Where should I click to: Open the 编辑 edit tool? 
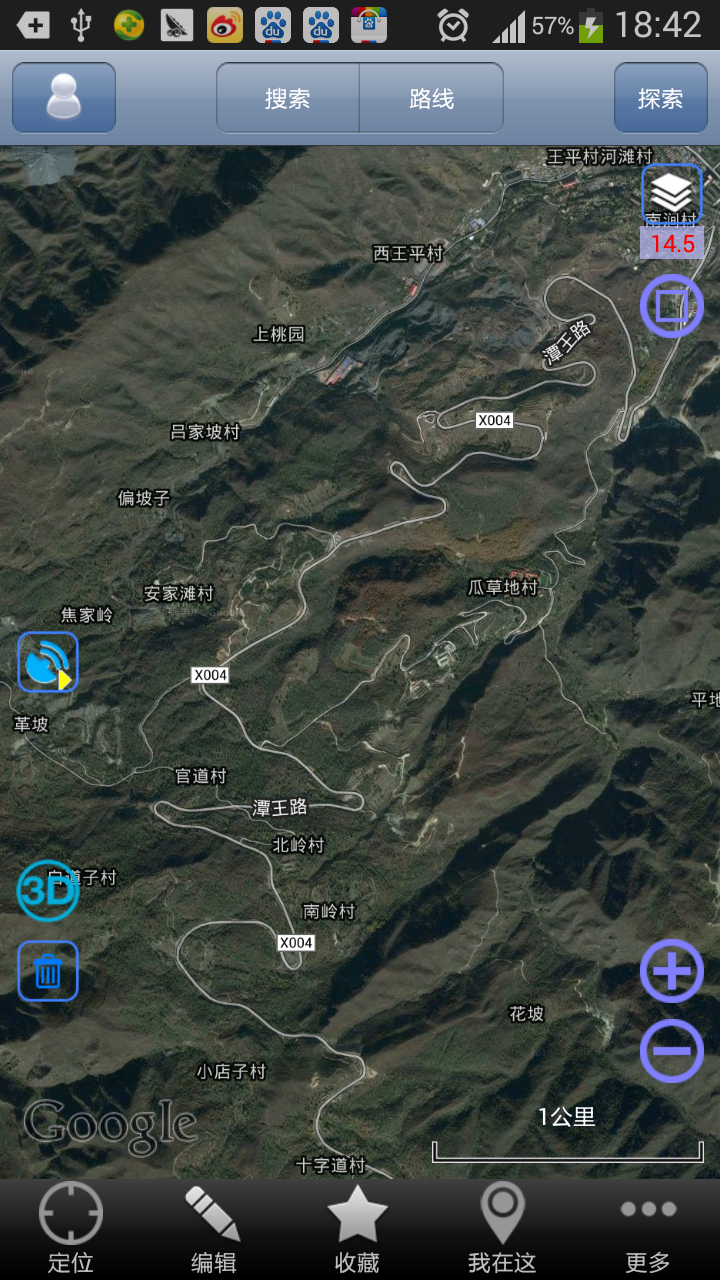(214, 1229)
